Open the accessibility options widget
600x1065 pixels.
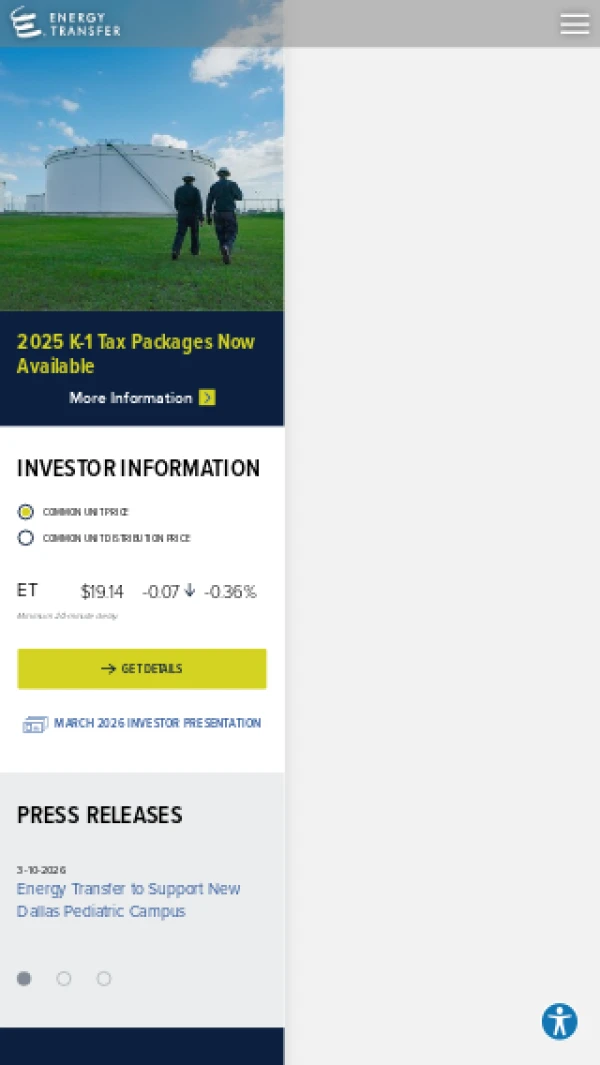pyautogui.click(x=560, y=1022)
